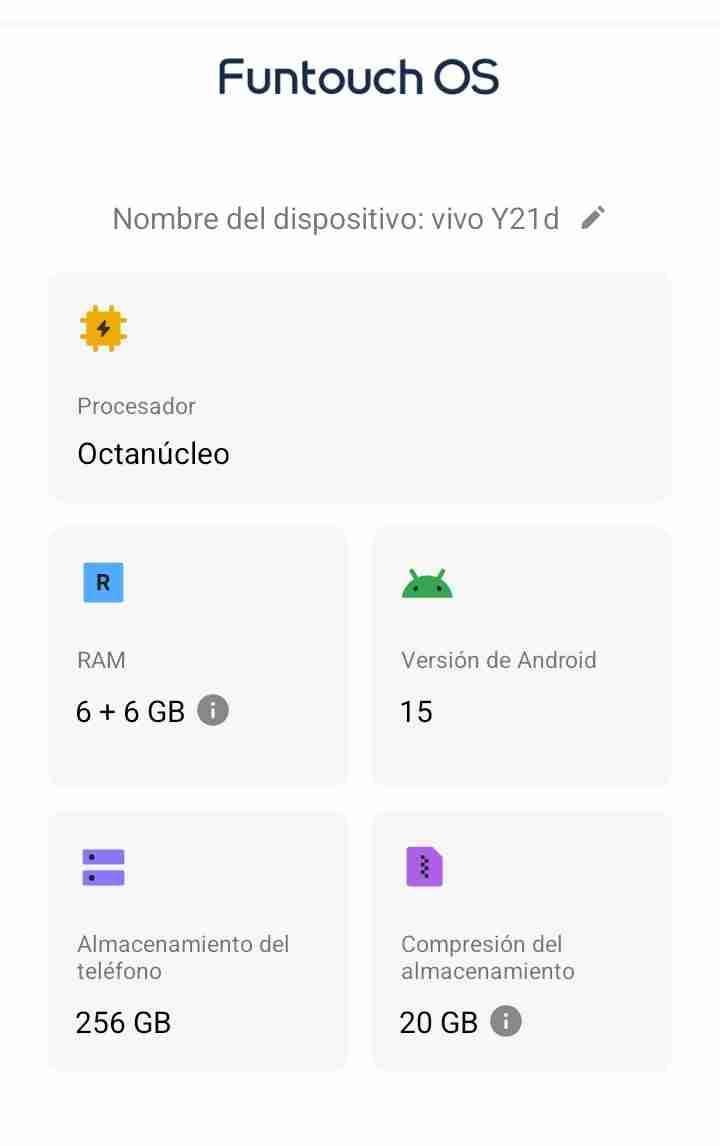This screenshot has height=1146, width=720.
Task: Click the RAM card label text
Action: 101,659
